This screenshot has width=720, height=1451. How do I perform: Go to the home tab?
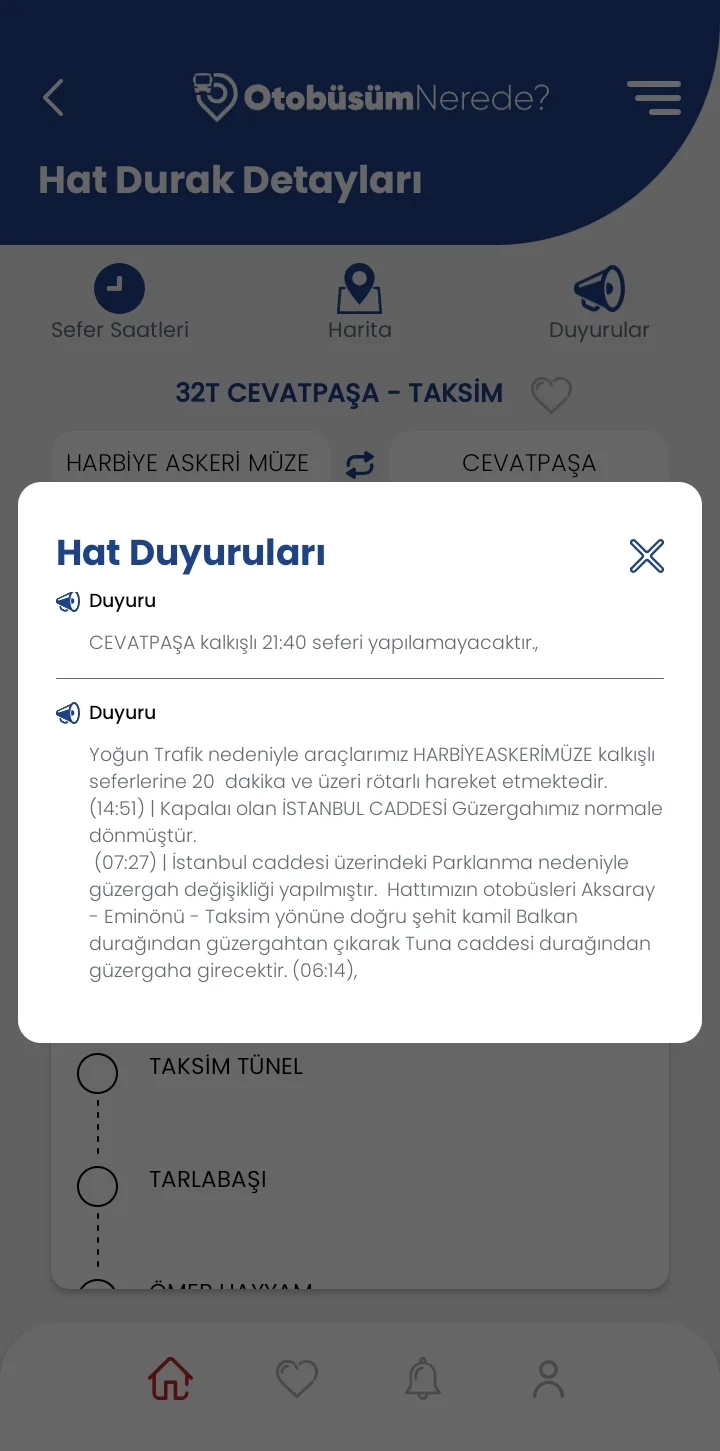pyautogui.click(x=170, y=1380)
